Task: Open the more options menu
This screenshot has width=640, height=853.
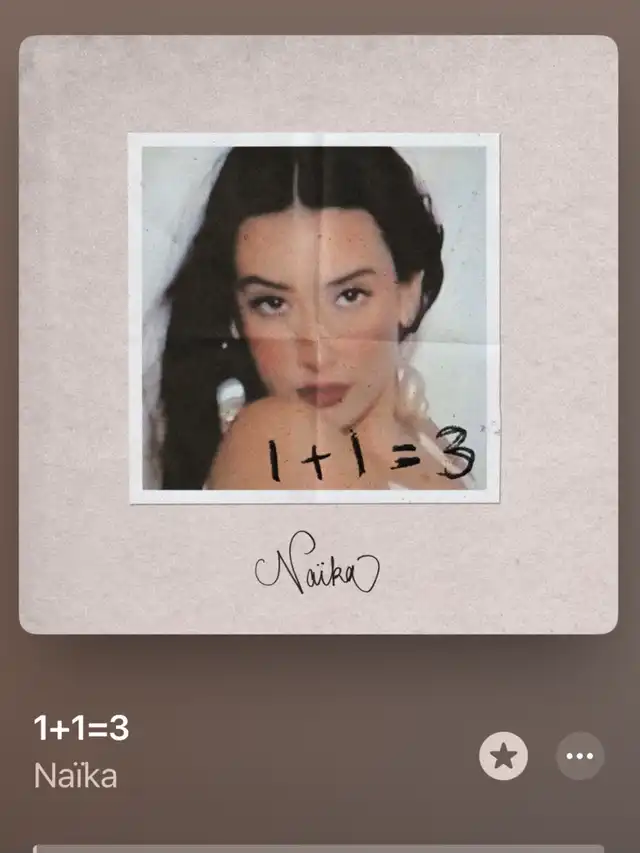Action: (x=580, y=756)
